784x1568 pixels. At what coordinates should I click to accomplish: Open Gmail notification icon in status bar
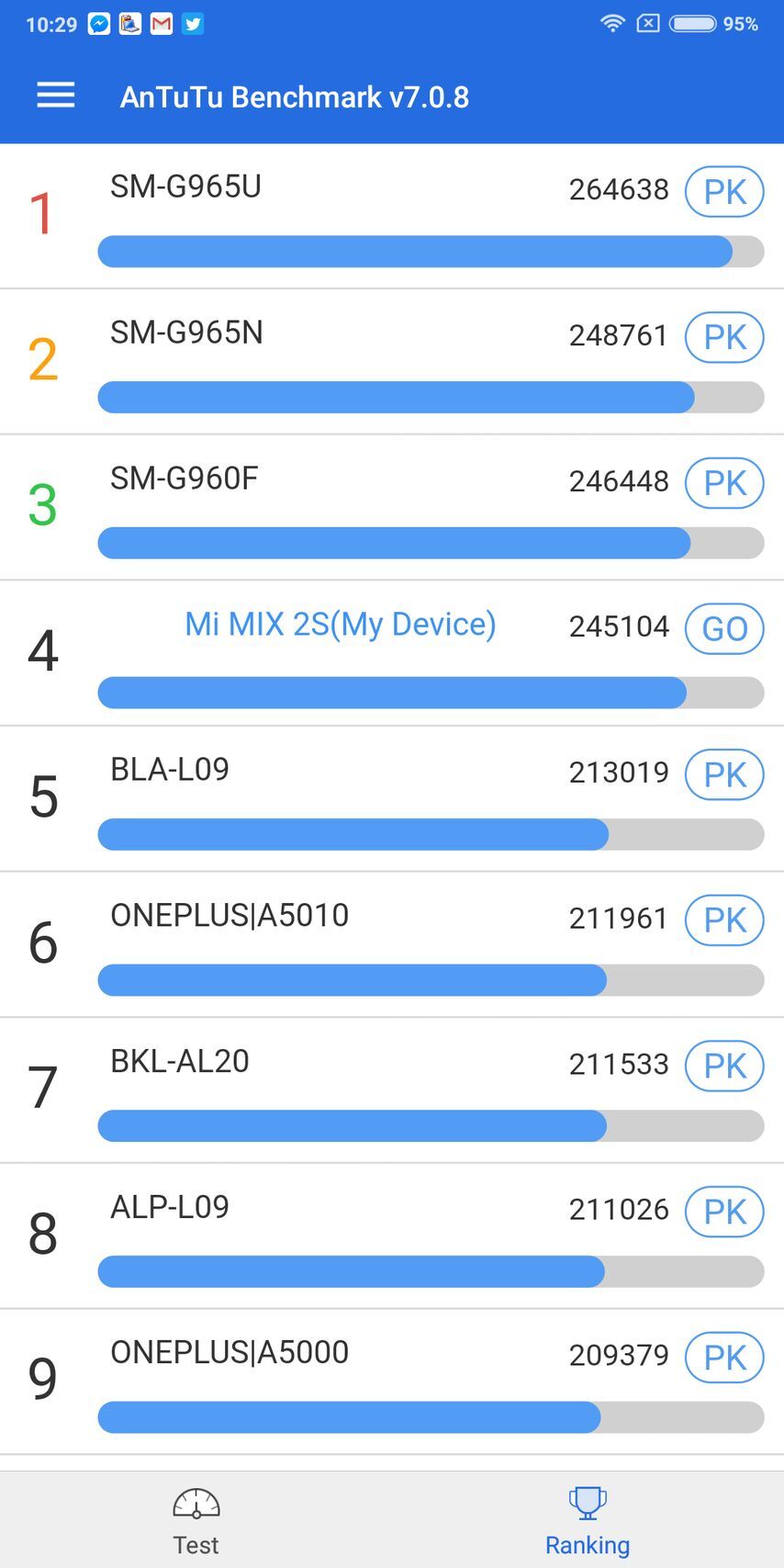pos(162,23)
